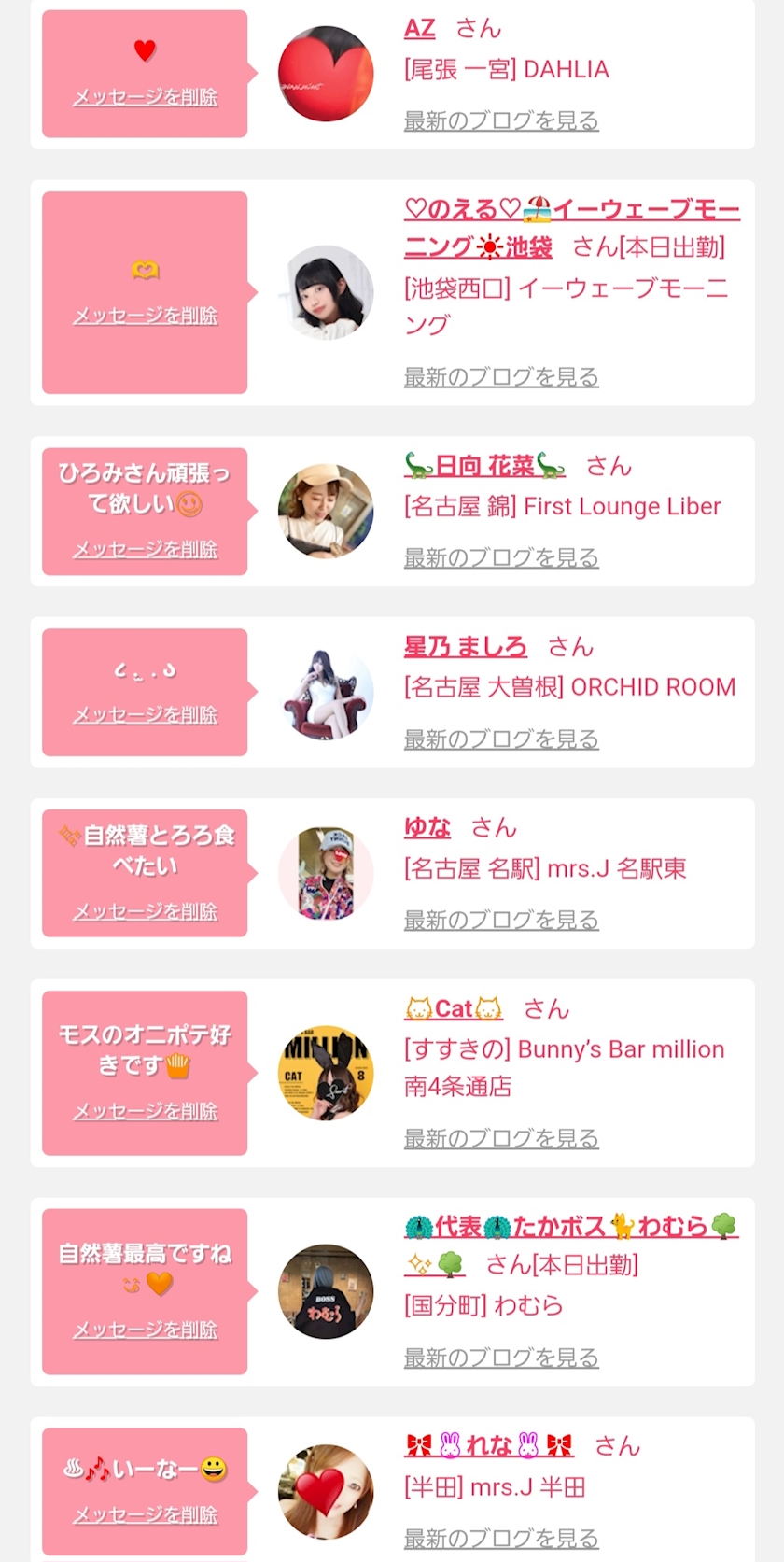Delete the 自然薯最高ですね message
This screenshot has height=1562, width=784.
145,1330
